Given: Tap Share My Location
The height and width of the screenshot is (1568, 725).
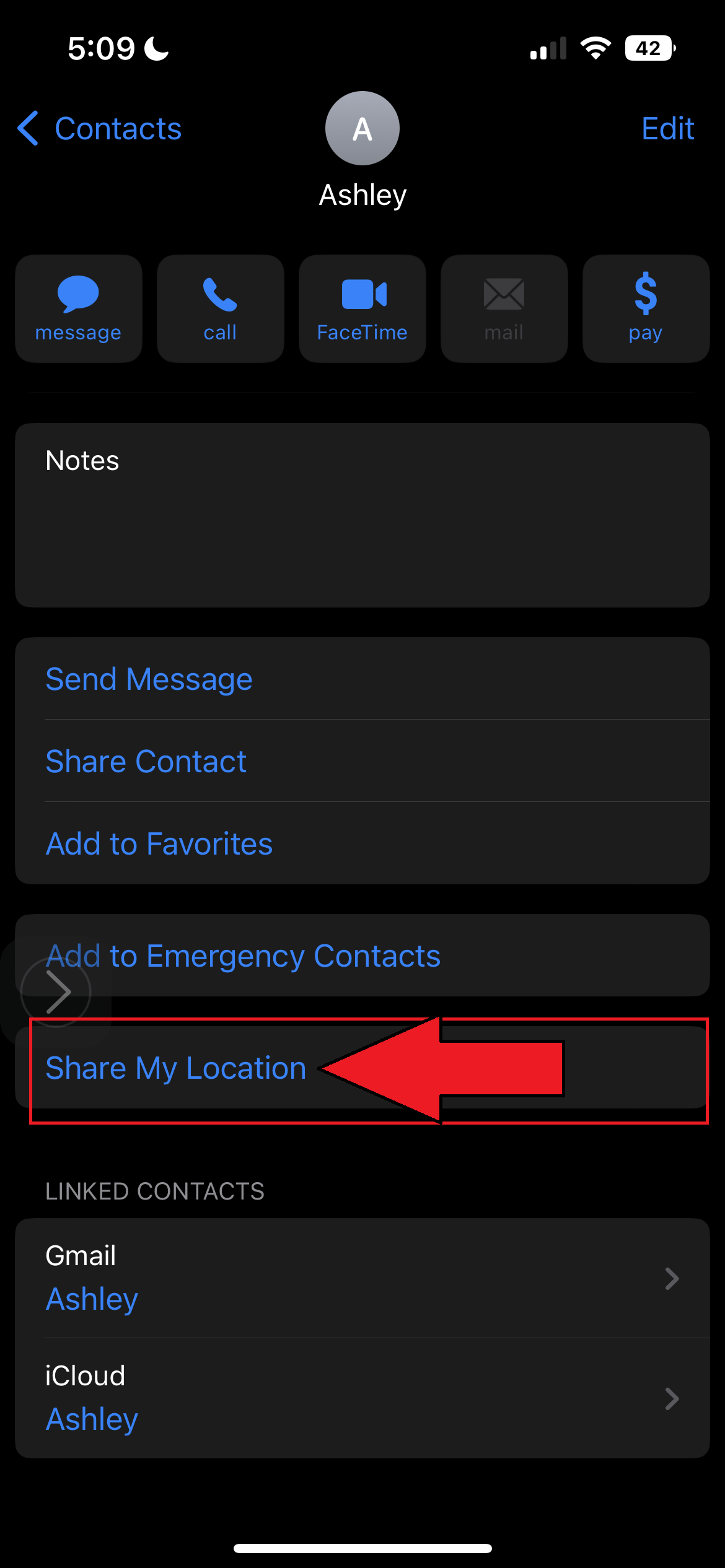Looking at the screenshot, I should (175, 1067).
